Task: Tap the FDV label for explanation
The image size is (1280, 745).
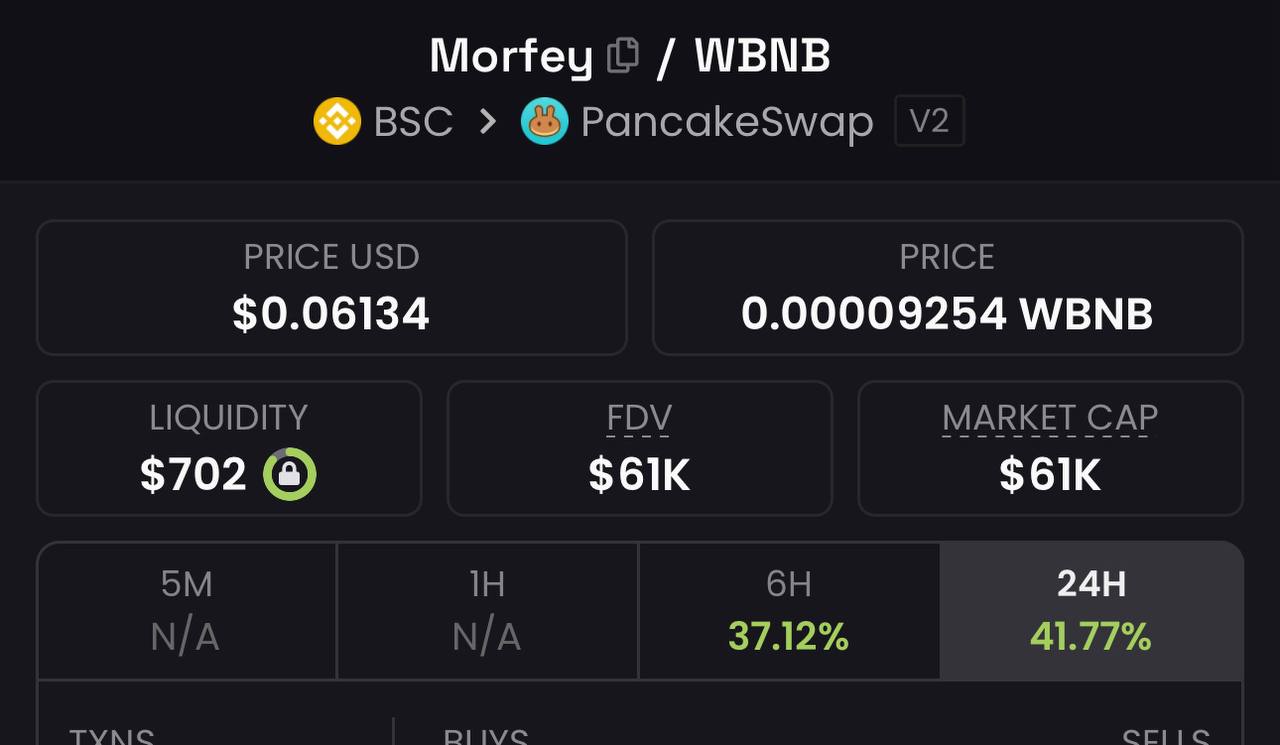Action: 639,418
